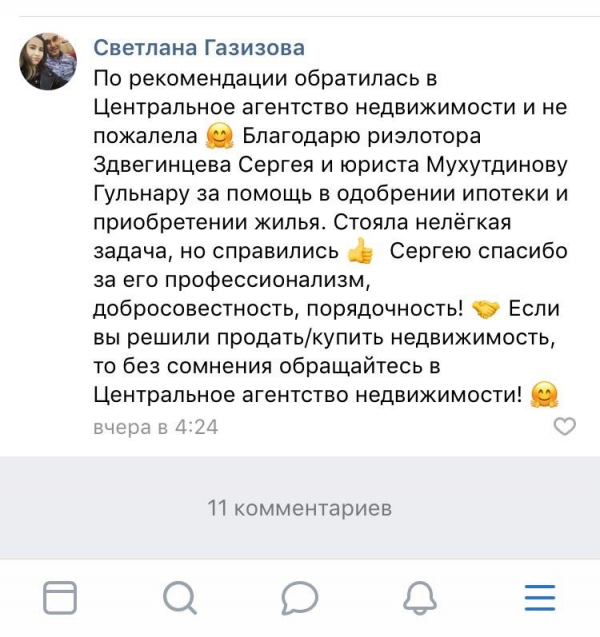Image resolution: width=600 pixels, height=637 pixels.
Task: Open the search tab
Action: click(x=179, y=597)
